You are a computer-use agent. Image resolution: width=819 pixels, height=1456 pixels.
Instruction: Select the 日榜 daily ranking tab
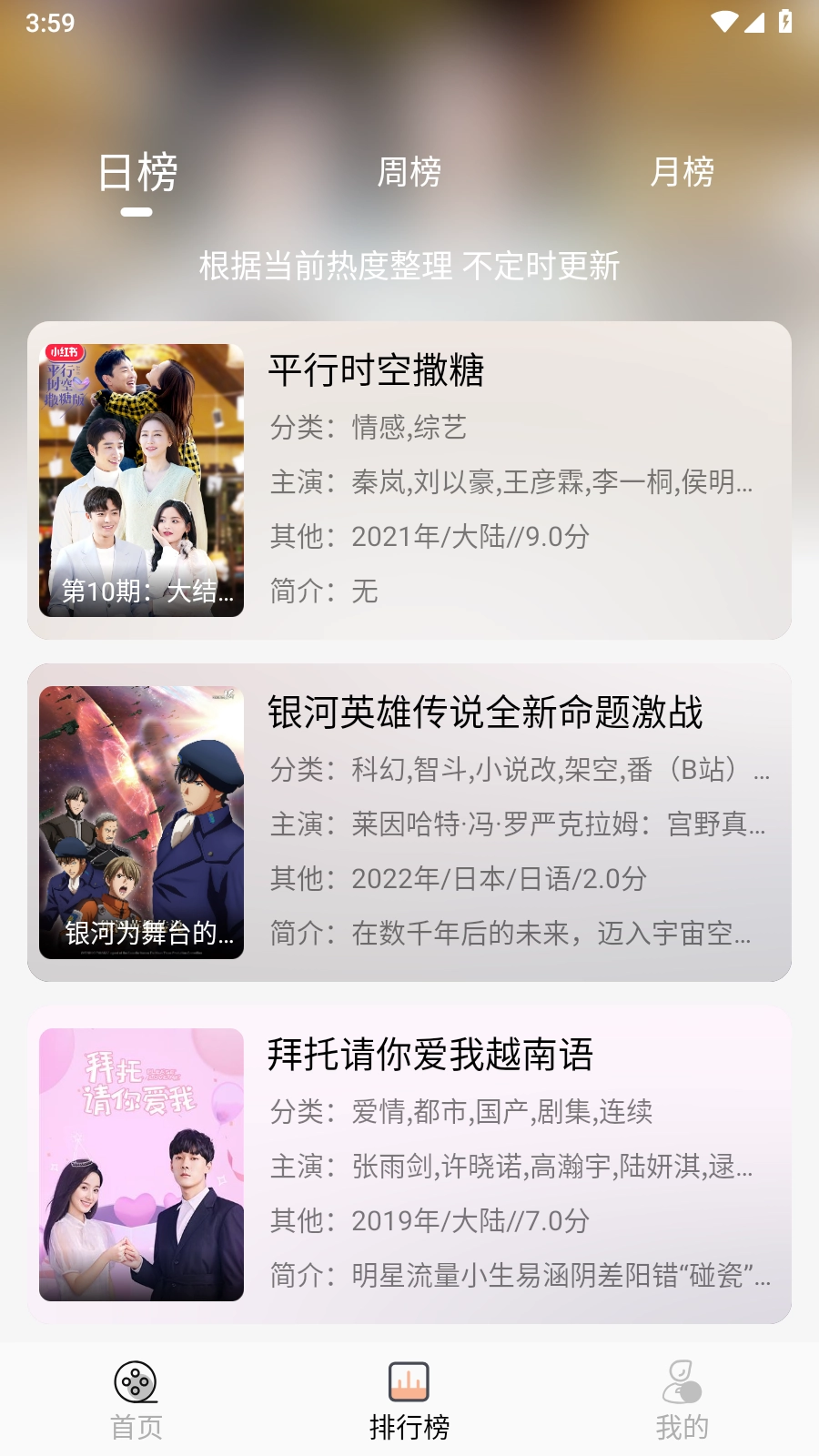coord(137,173)
